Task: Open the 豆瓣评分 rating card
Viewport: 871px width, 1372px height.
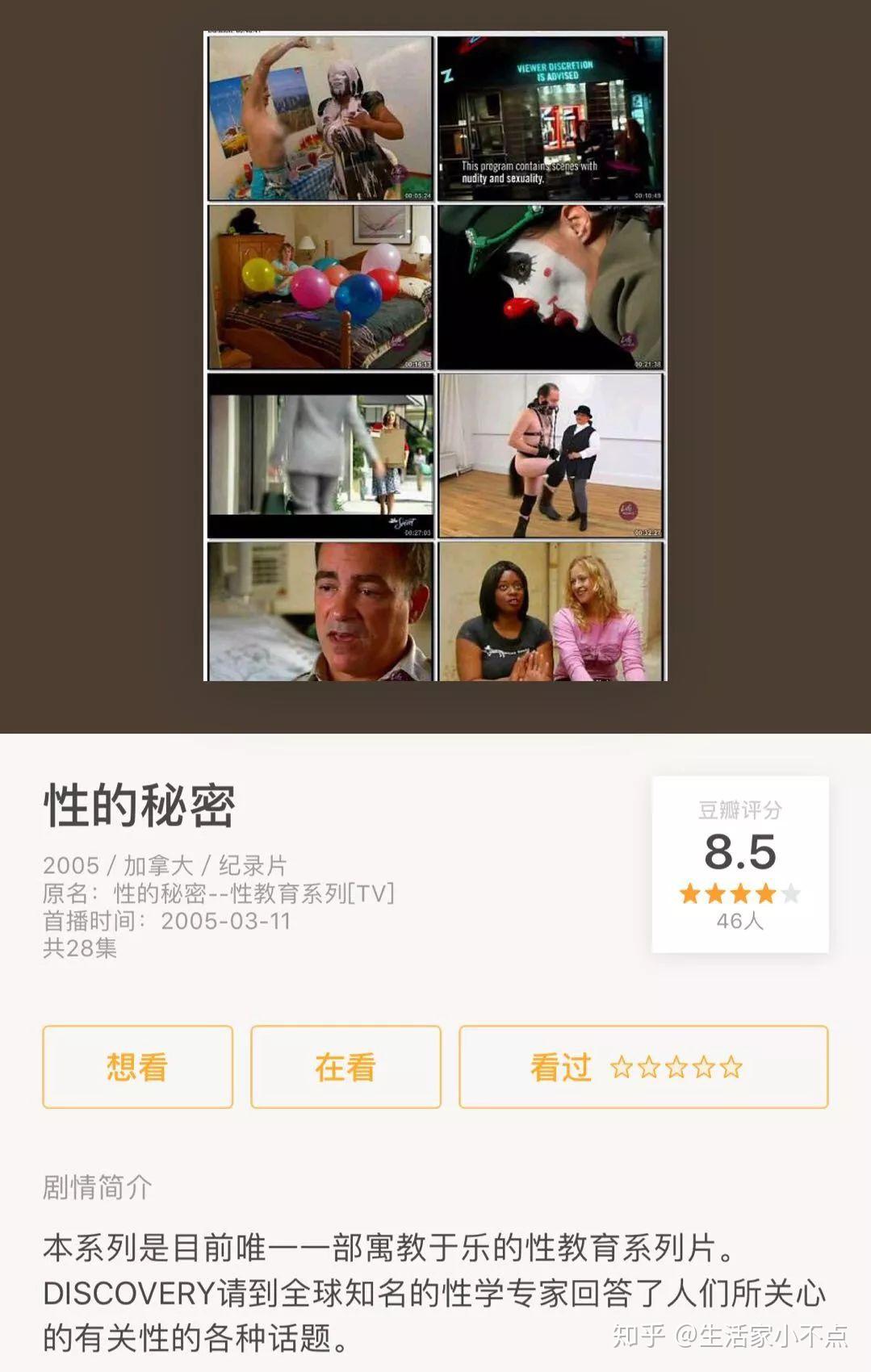Action: coord(739,864)
